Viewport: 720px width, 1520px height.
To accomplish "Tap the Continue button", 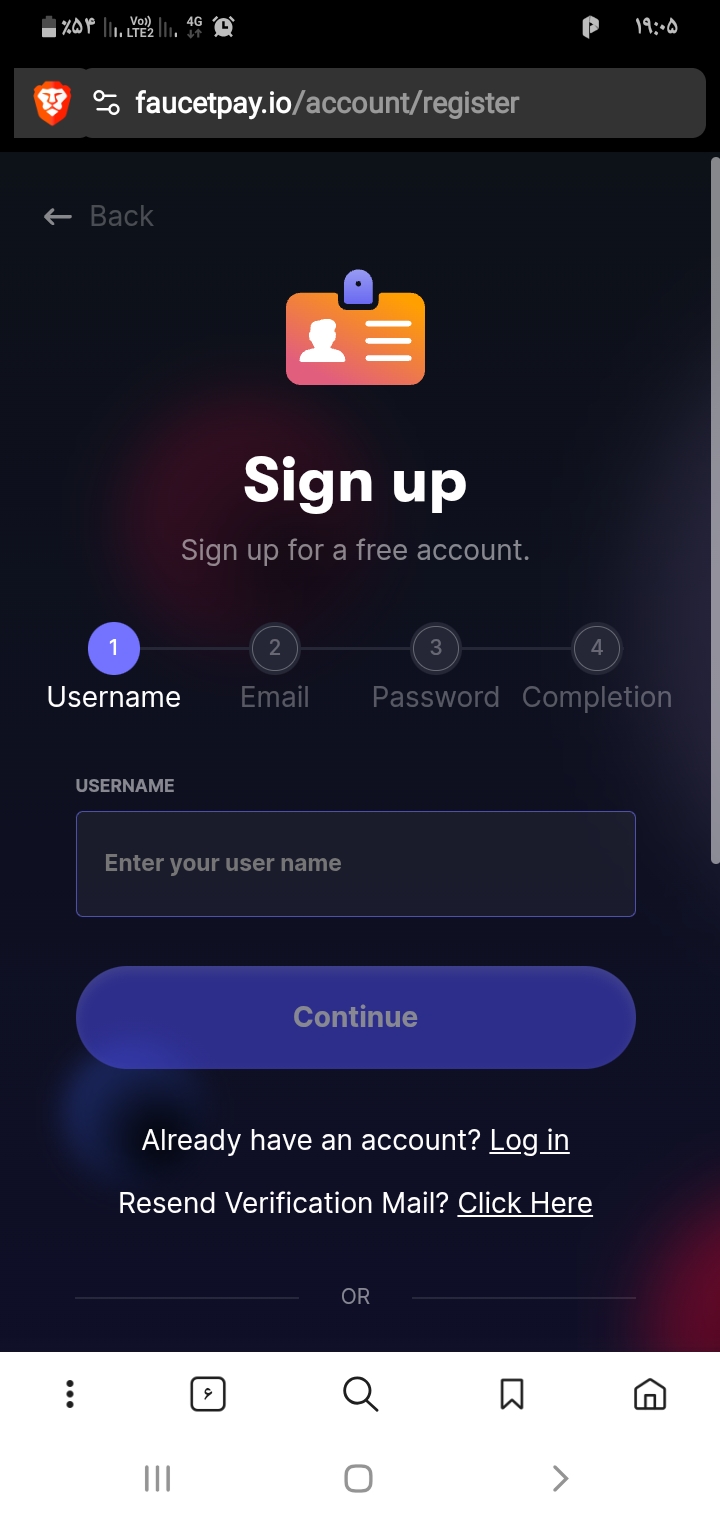I will click(355, 1017).
